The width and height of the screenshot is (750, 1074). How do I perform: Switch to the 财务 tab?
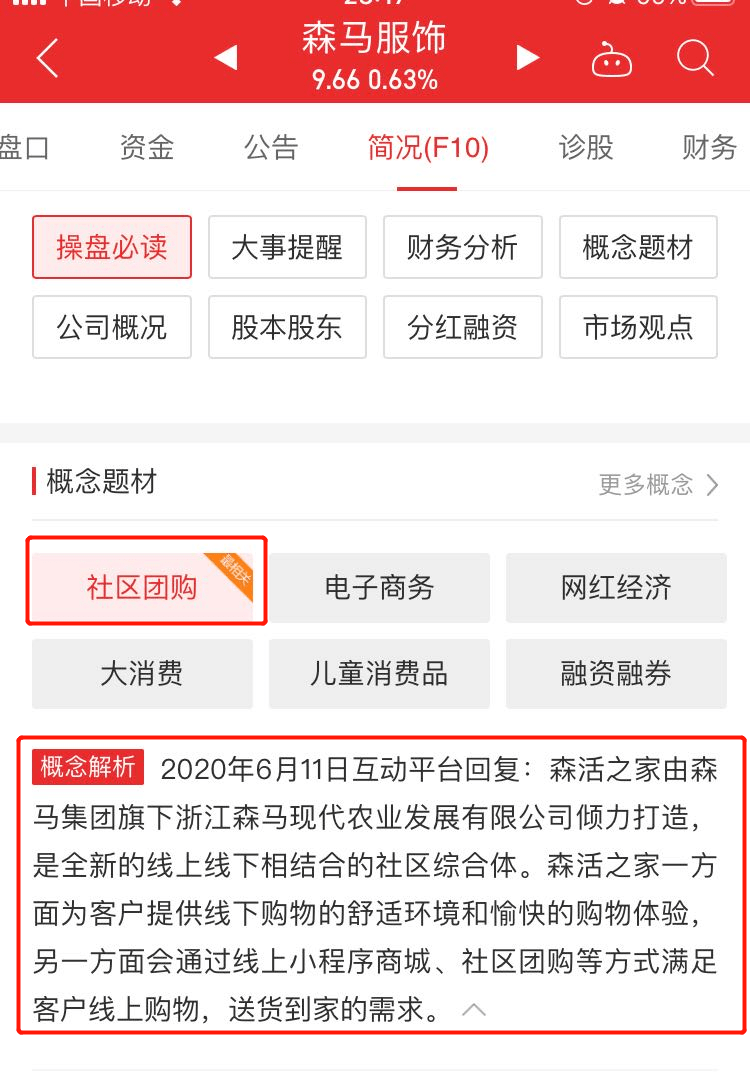point(709,148)
